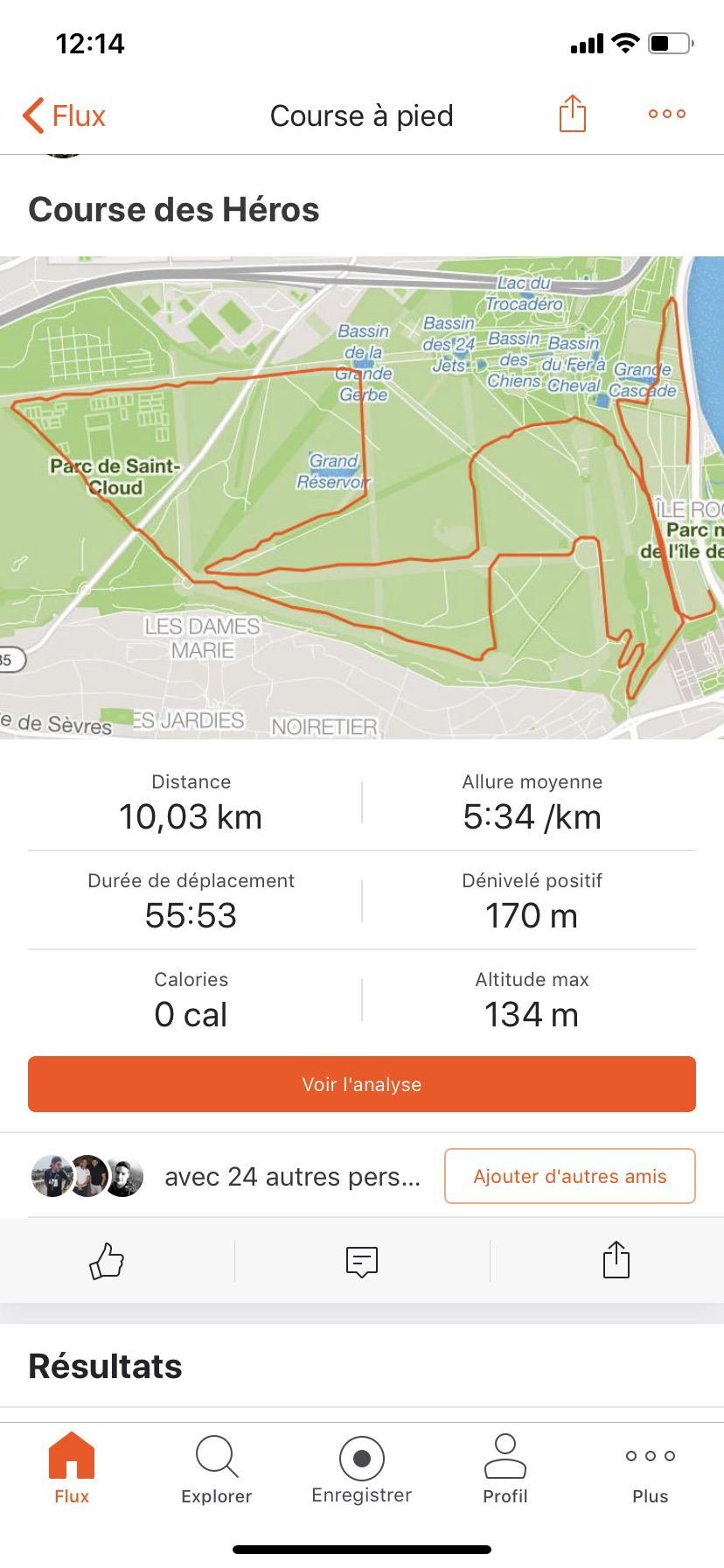Give kudos with the thumbs-up icon
This screenshot has width=724, height=1568.
click(107, 1261)
